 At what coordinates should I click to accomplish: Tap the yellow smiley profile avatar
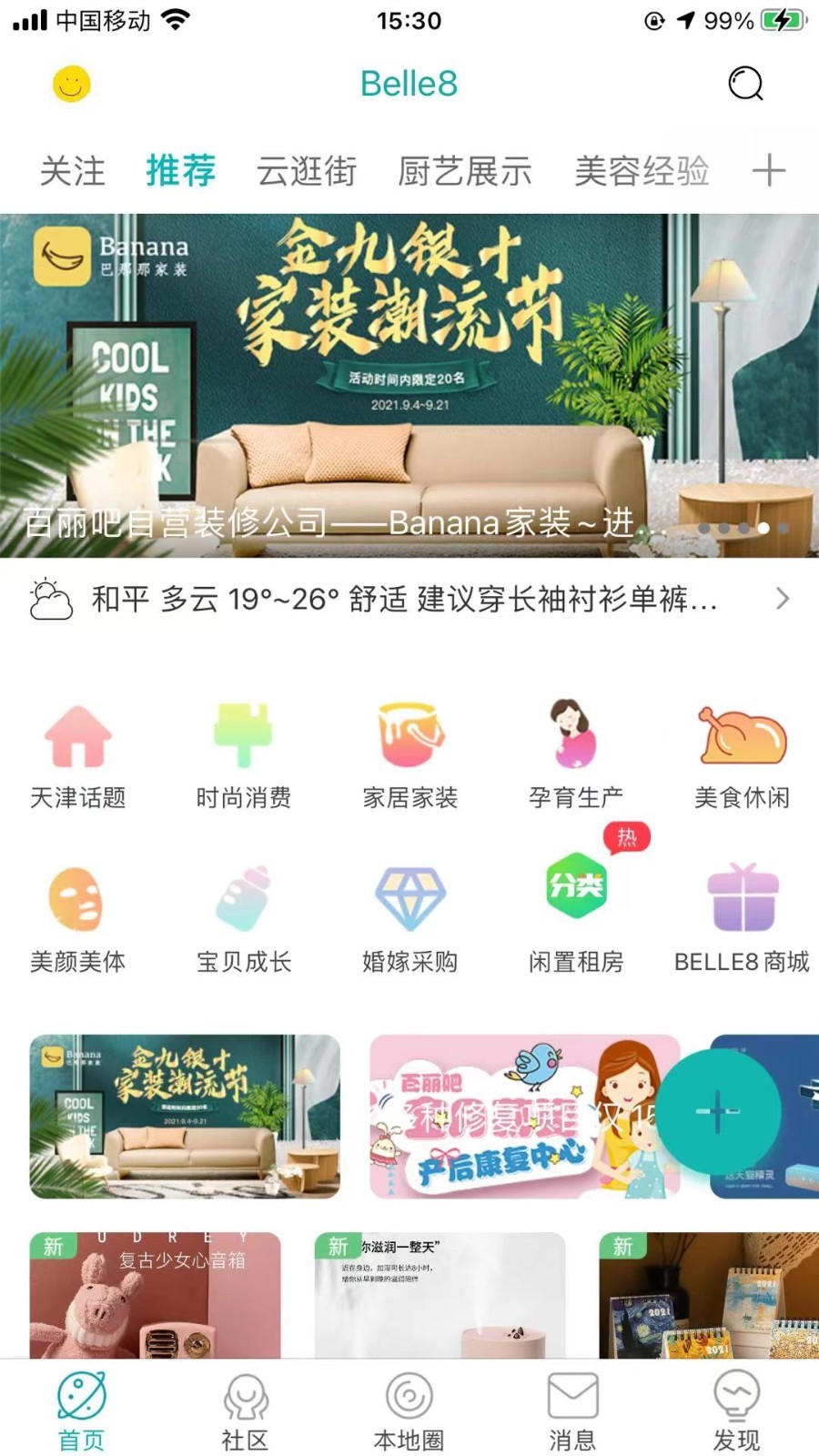point(72,85)
